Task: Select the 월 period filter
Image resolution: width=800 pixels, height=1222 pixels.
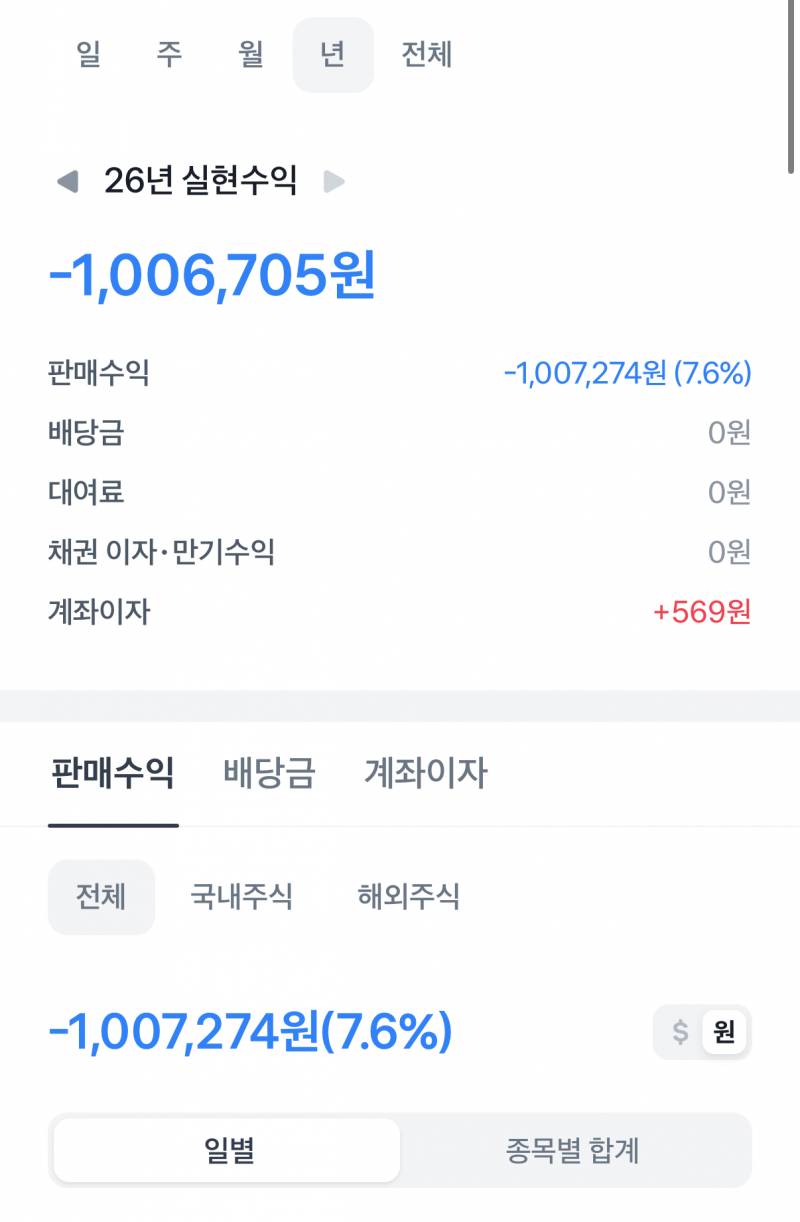Action: tap(249, 56)
